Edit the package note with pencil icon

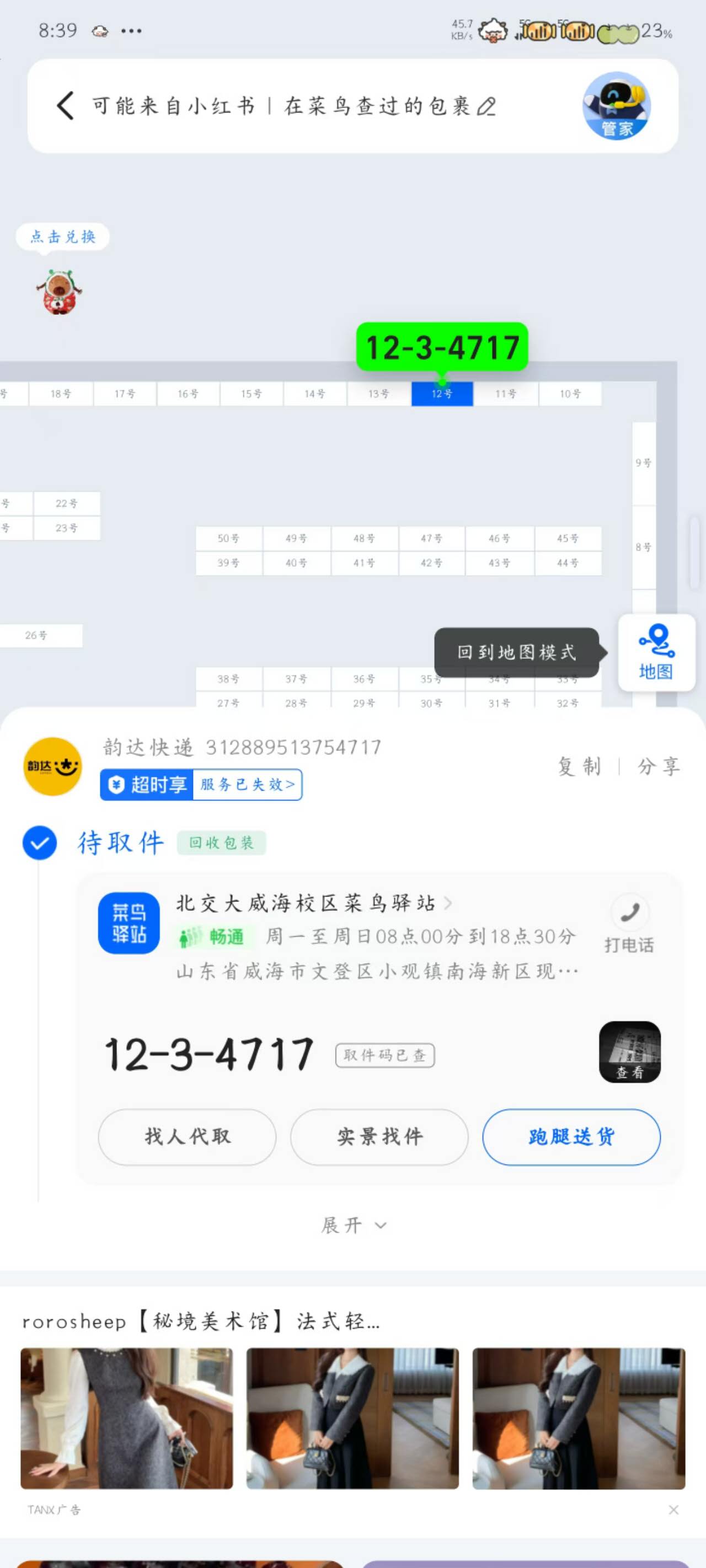(x=486, y=106)
